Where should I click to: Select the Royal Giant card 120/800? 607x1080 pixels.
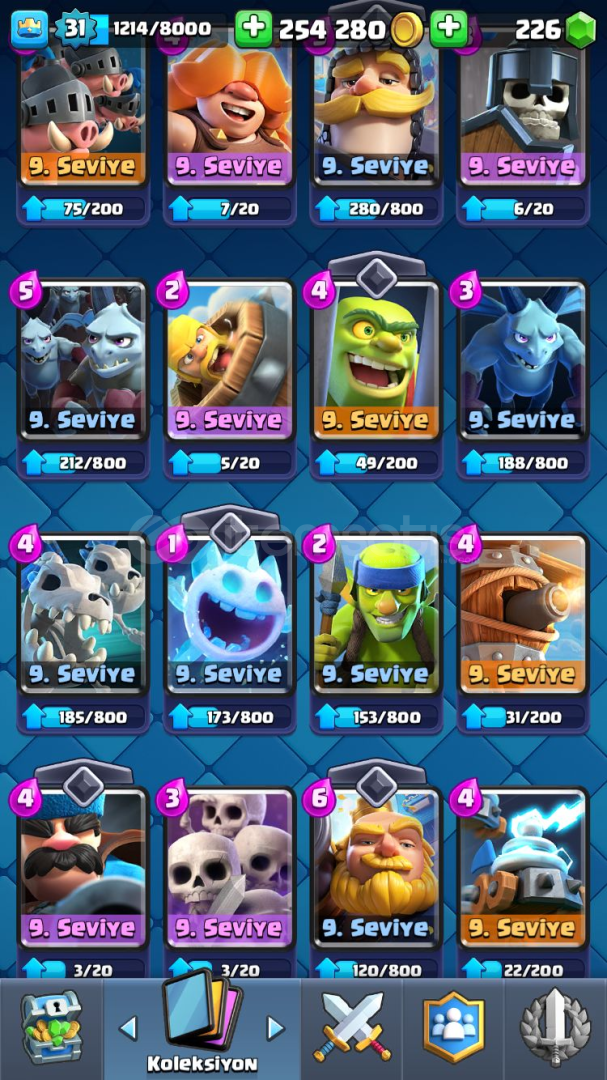376,869
